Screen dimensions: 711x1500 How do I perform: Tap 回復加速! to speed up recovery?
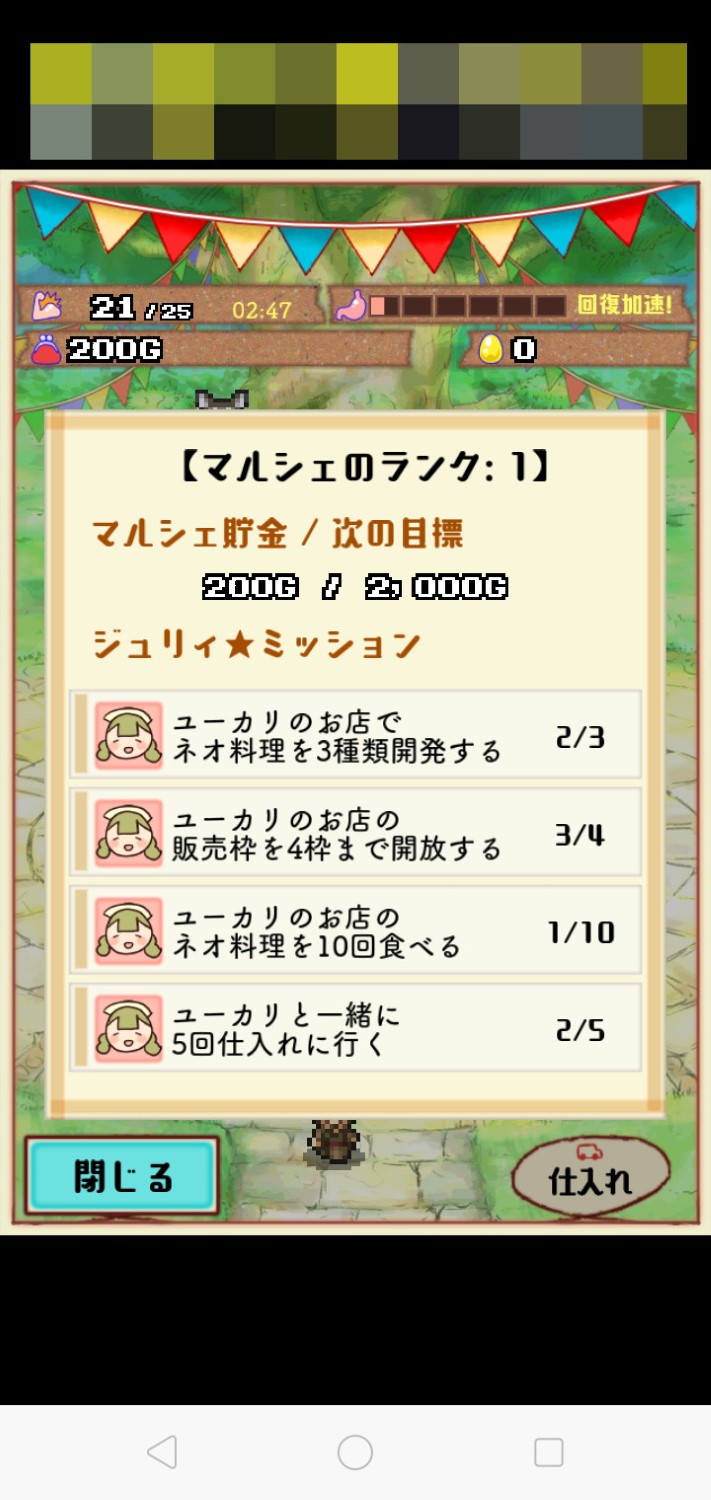point(624,305)
